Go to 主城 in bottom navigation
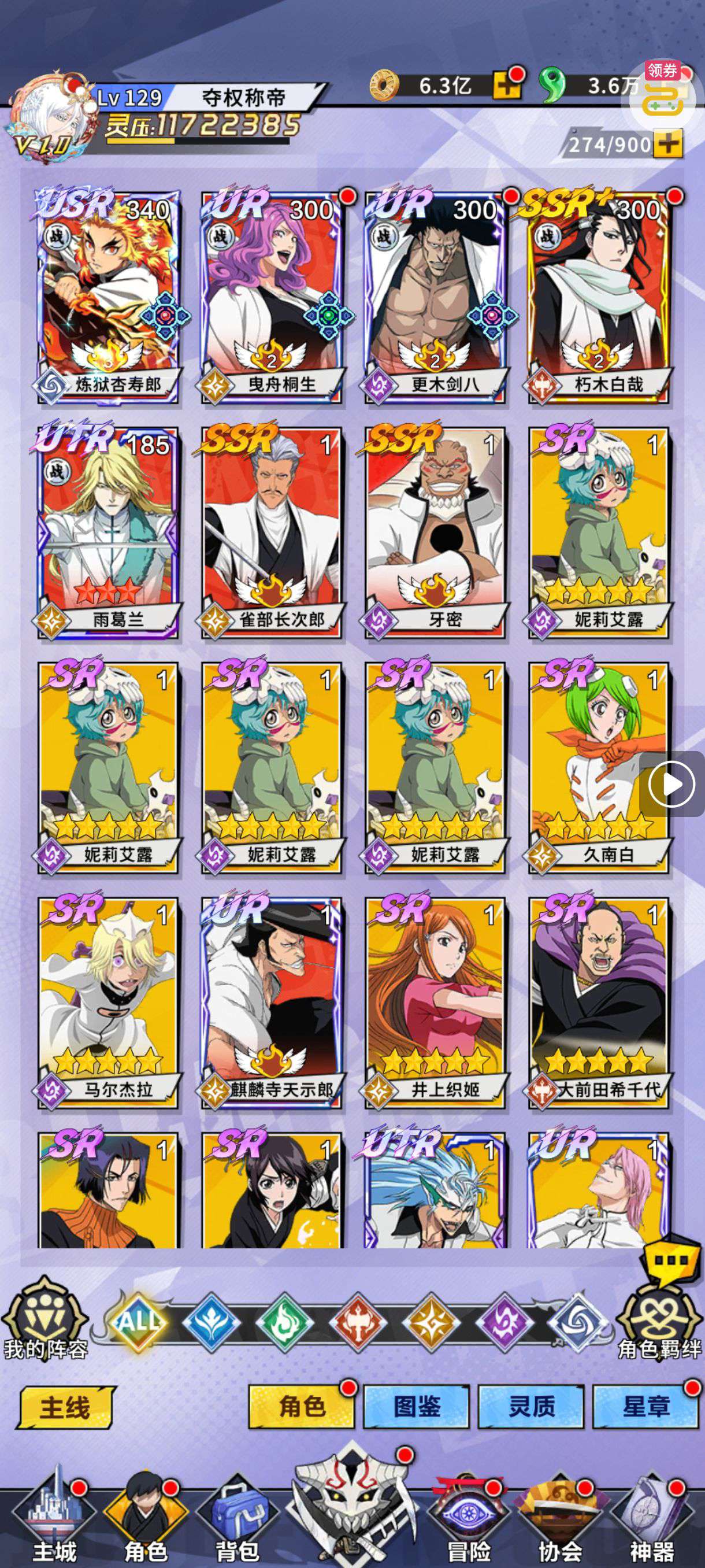The height and width of the screenshot is (1568, 705). click(54, 1522)
